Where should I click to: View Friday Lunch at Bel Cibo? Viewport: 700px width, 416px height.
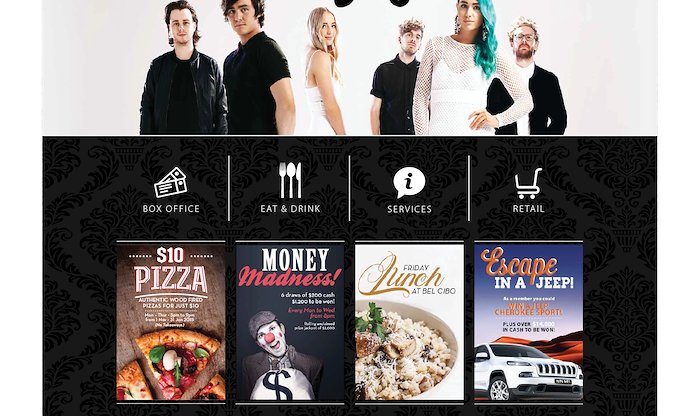[x=409, y=322]
